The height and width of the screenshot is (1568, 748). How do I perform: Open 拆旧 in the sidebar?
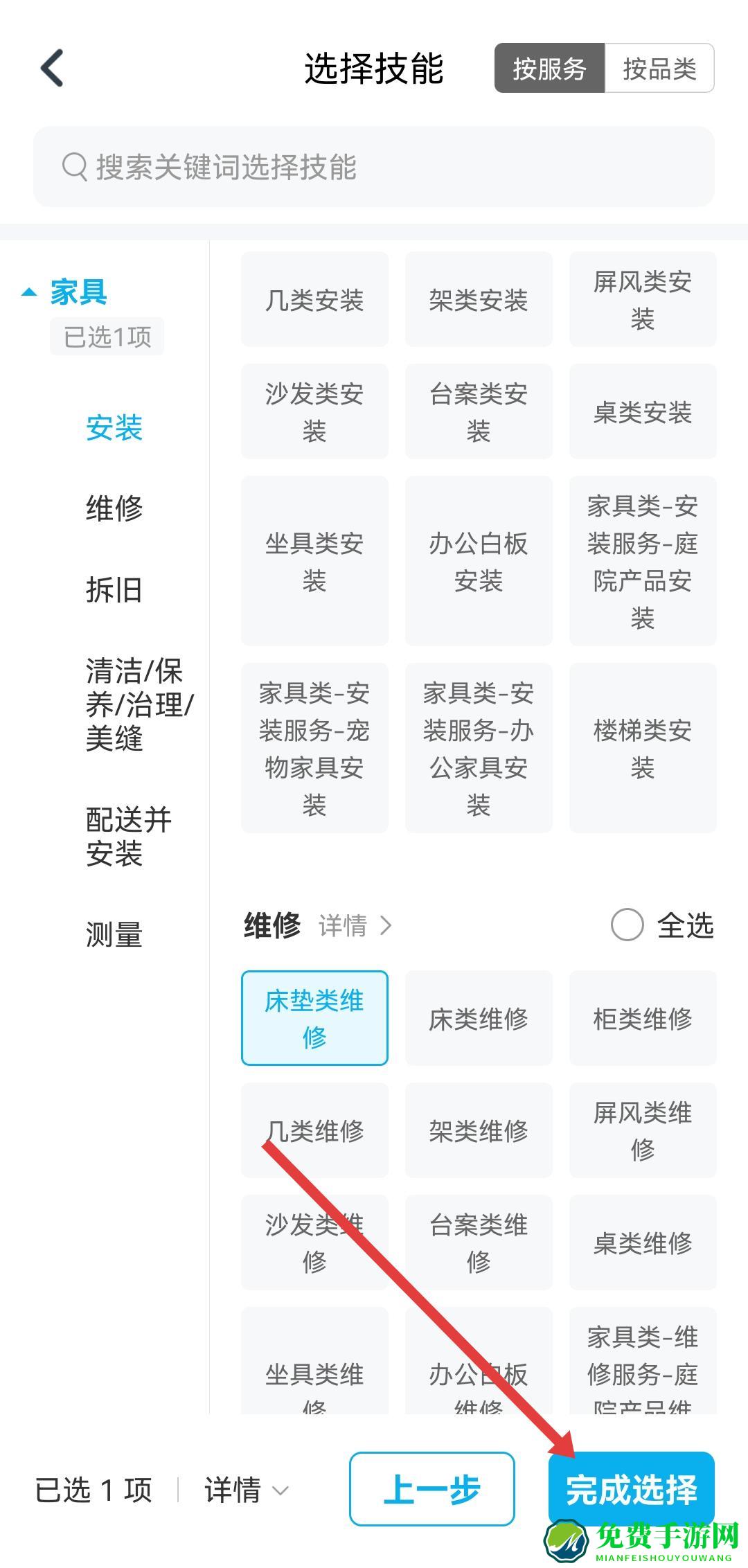[x=114, y=590]
